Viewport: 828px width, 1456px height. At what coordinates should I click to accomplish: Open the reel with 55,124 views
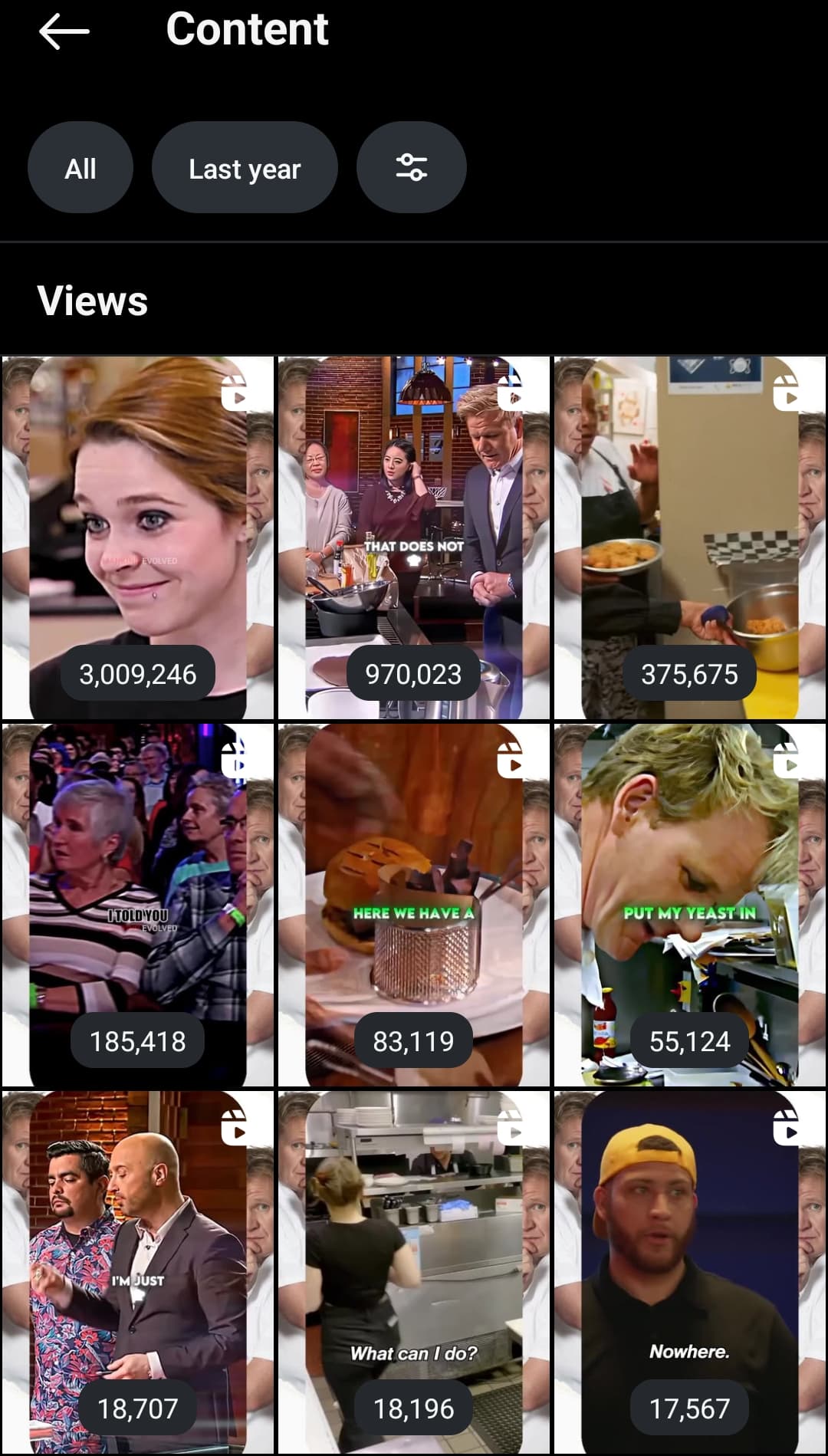click(x=690, y=905)
